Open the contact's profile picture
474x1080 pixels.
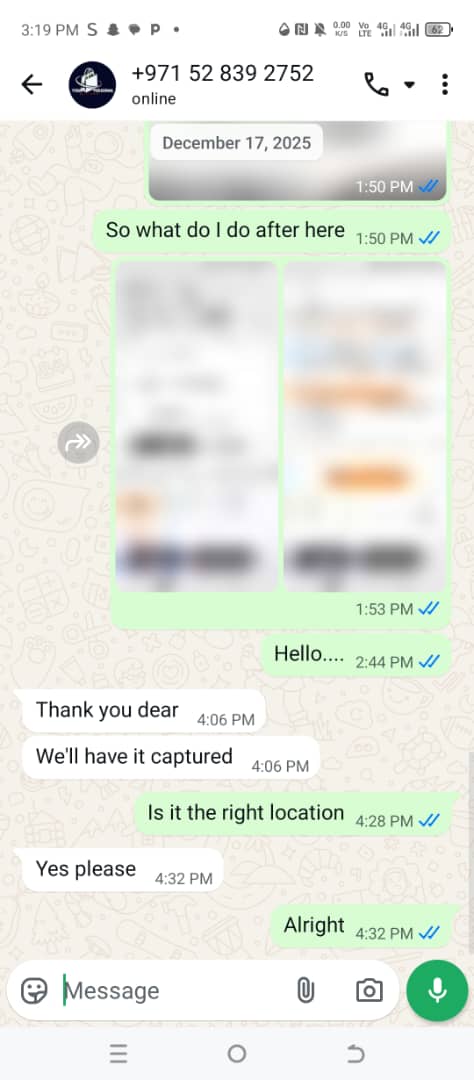[92, 85]
